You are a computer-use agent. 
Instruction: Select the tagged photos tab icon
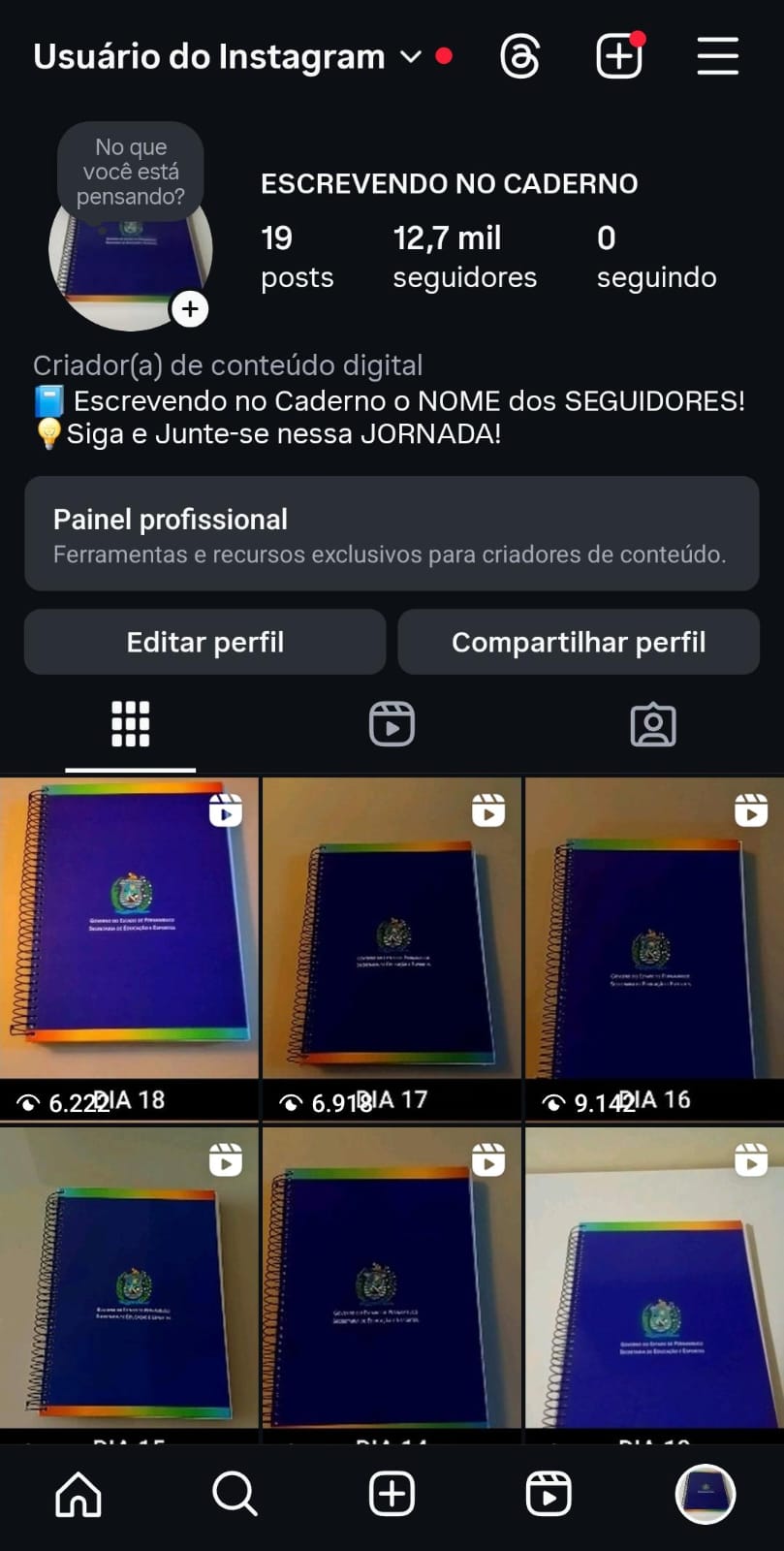(654, 722)
